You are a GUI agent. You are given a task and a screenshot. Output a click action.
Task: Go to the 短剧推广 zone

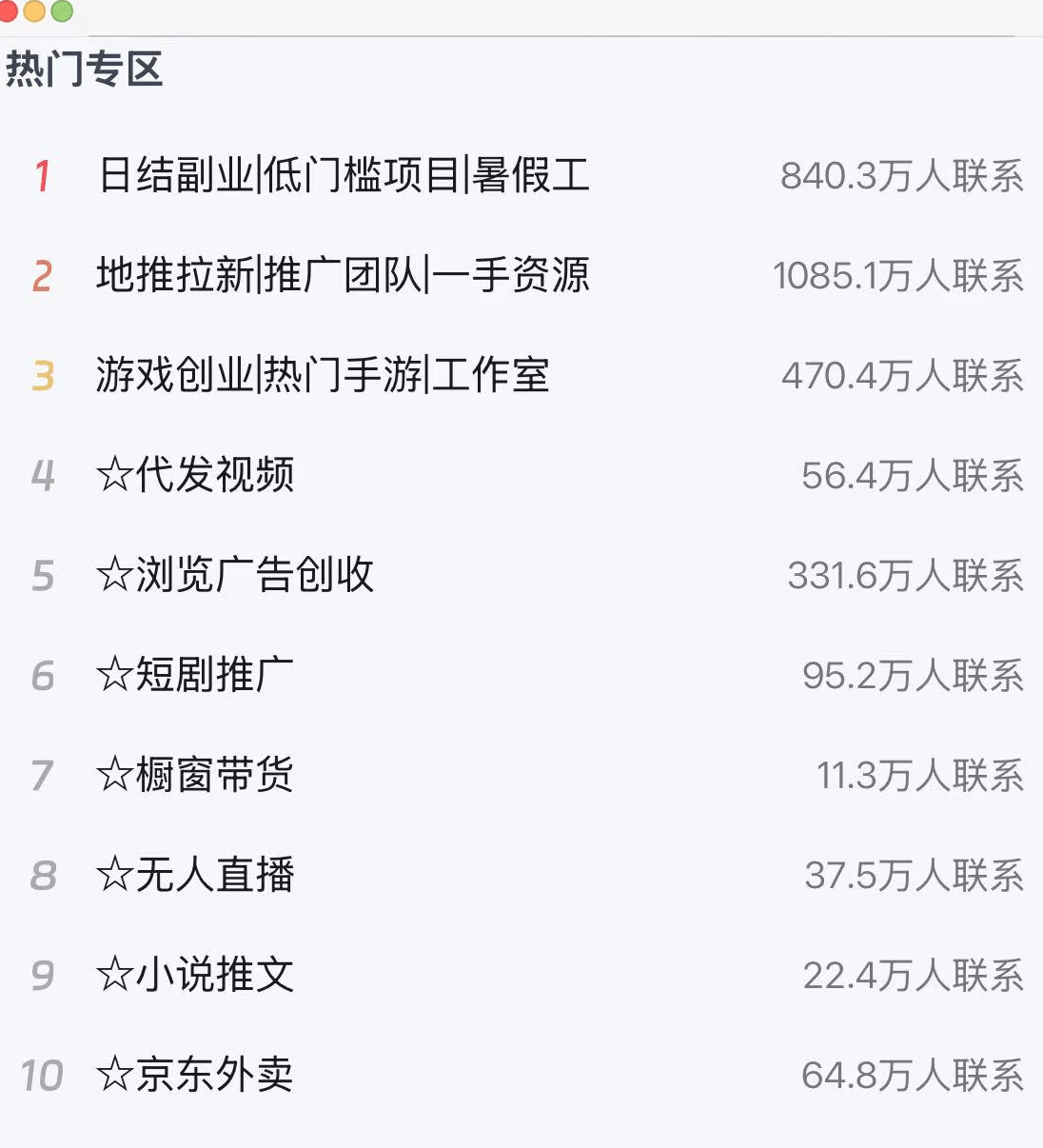[x=196, y=676]
